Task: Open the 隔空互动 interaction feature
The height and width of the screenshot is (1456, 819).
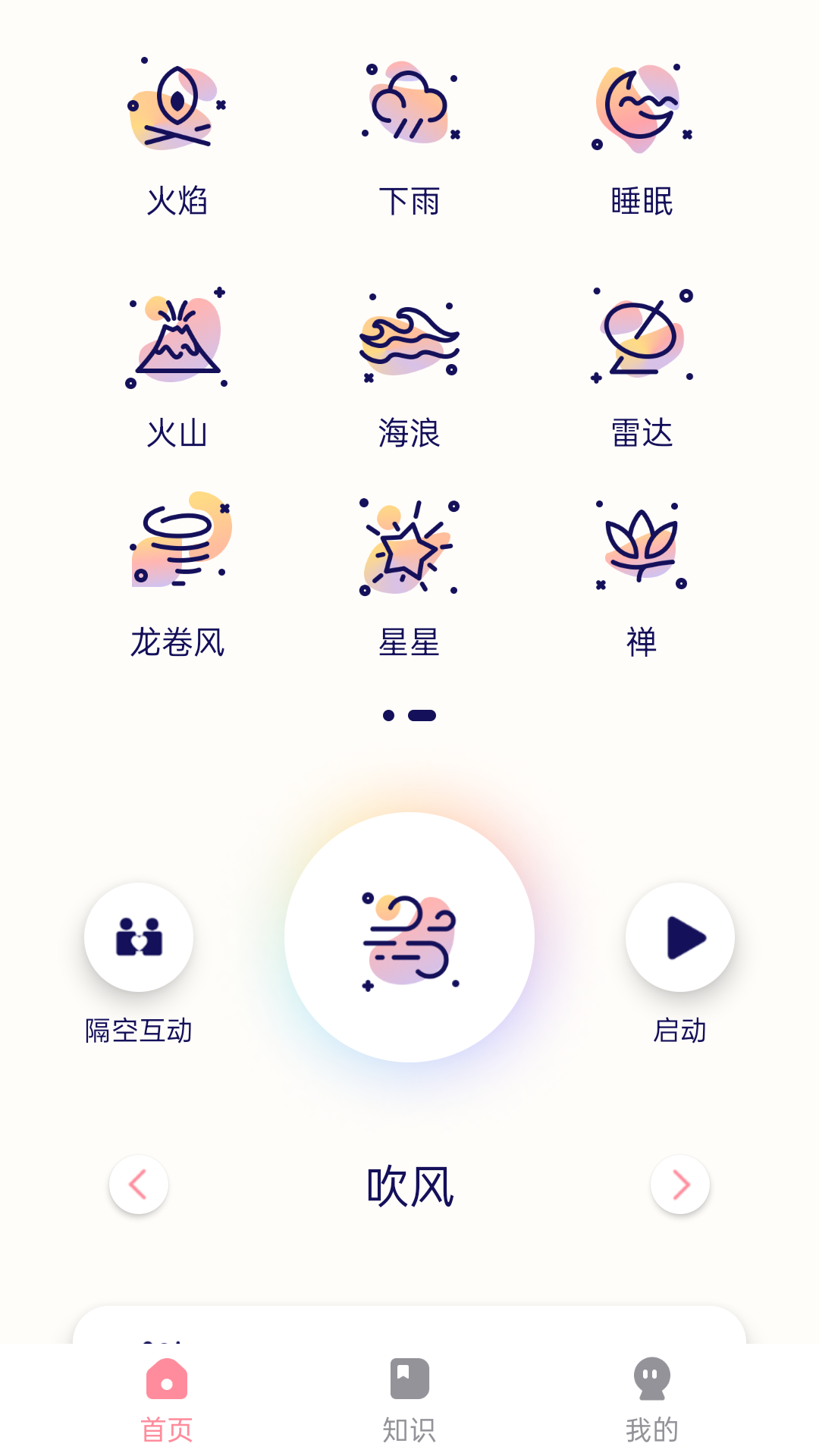Action: (139, 937)
